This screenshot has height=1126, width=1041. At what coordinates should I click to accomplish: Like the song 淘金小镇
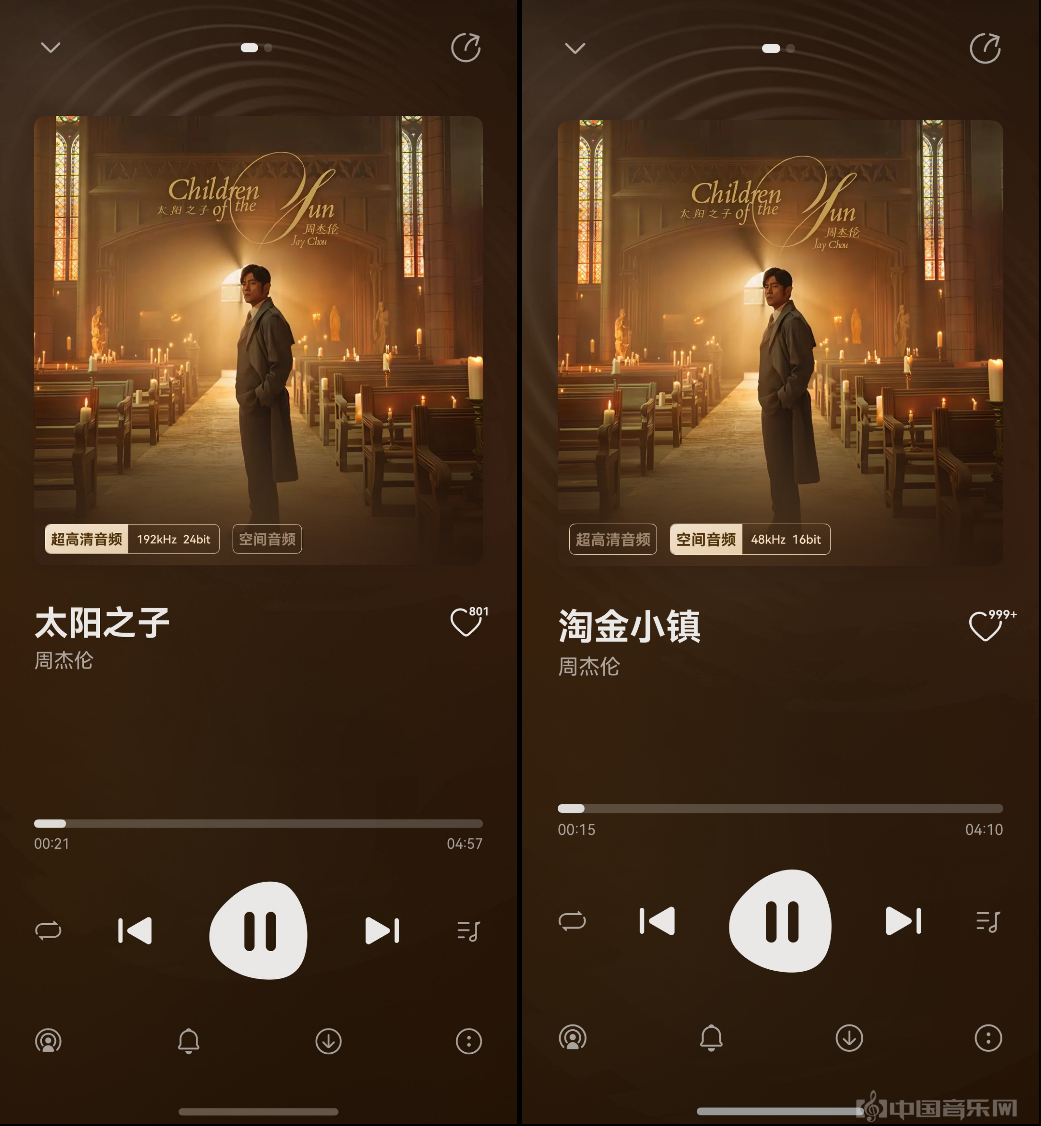pyautogui.click(x=986, y=627)
